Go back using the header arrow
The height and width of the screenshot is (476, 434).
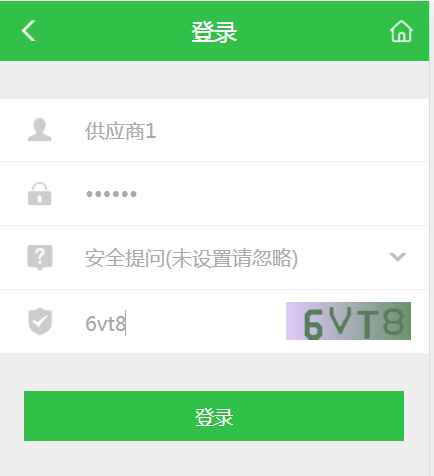coord(28,31)
